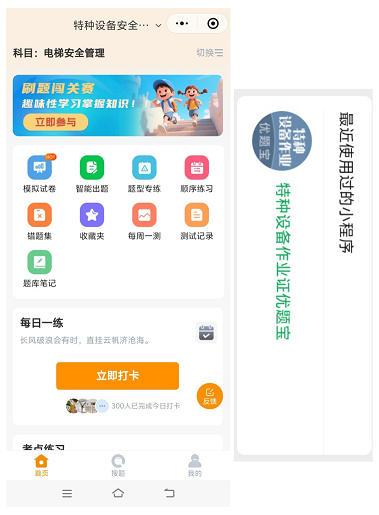Tap the 立即打卡 button
Screen dimensions: 379x515
[x=117, y=376]
